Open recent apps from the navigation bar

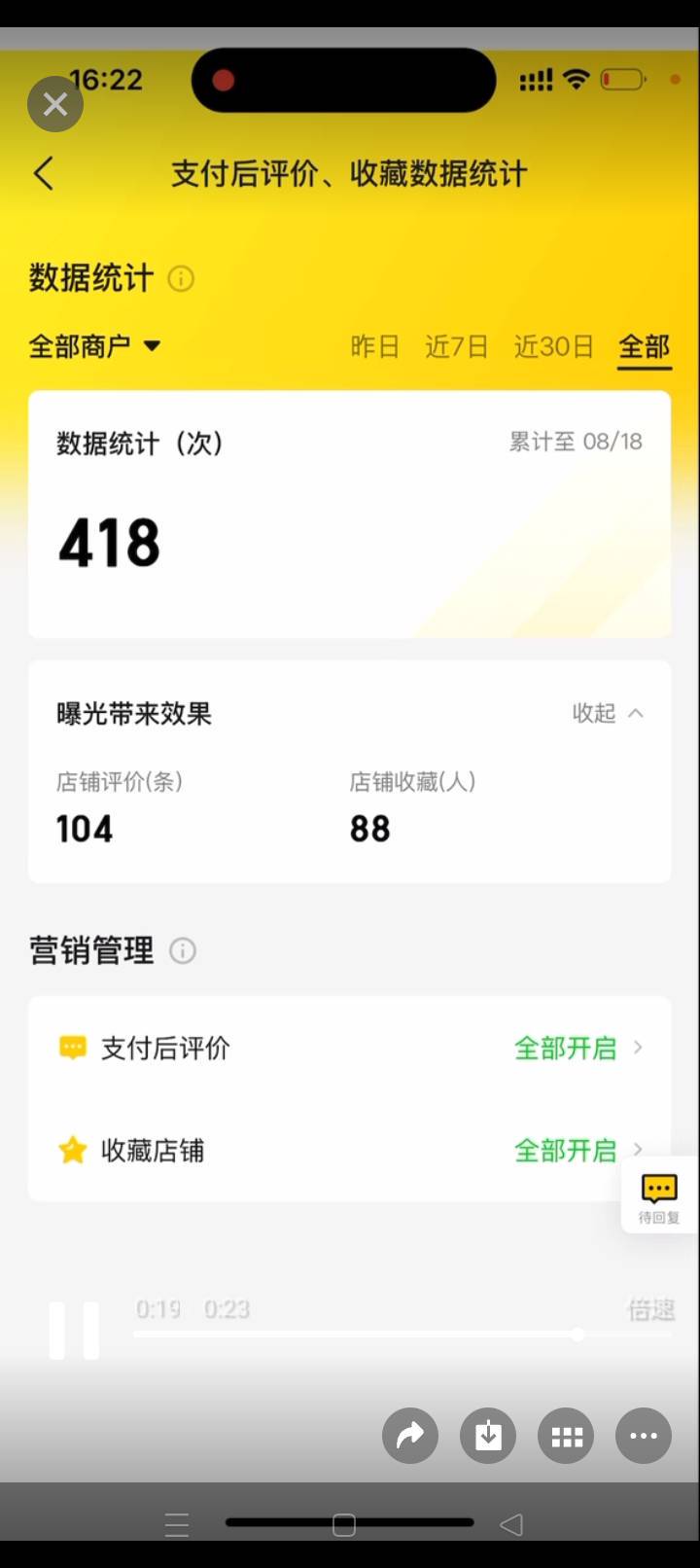pyautogui.click(x=177, y=1524)
